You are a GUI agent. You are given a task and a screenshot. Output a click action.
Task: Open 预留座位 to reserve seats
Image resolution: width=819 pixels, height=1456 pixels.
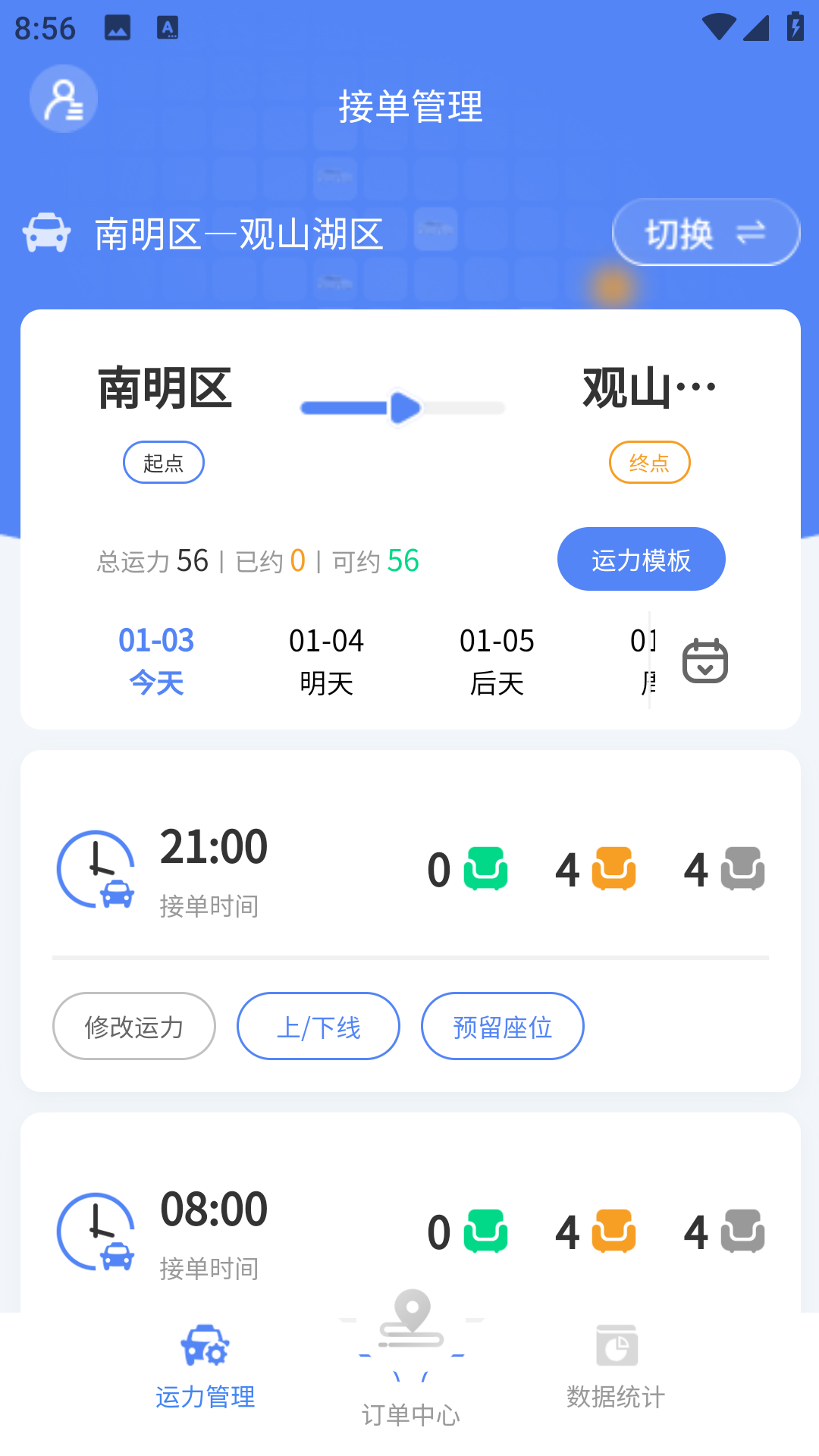tap(502, 1026)
